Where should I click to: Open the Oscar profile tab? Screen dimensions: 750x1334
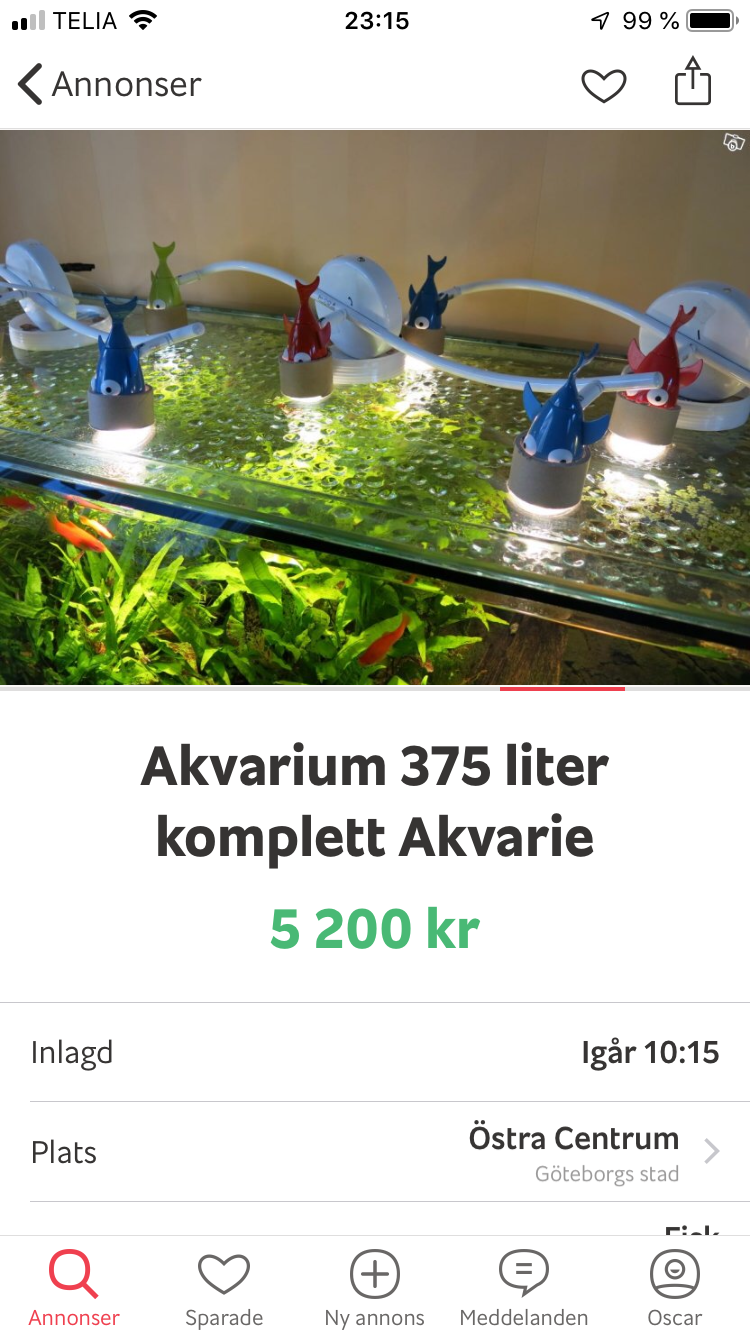click(675, 1288)
